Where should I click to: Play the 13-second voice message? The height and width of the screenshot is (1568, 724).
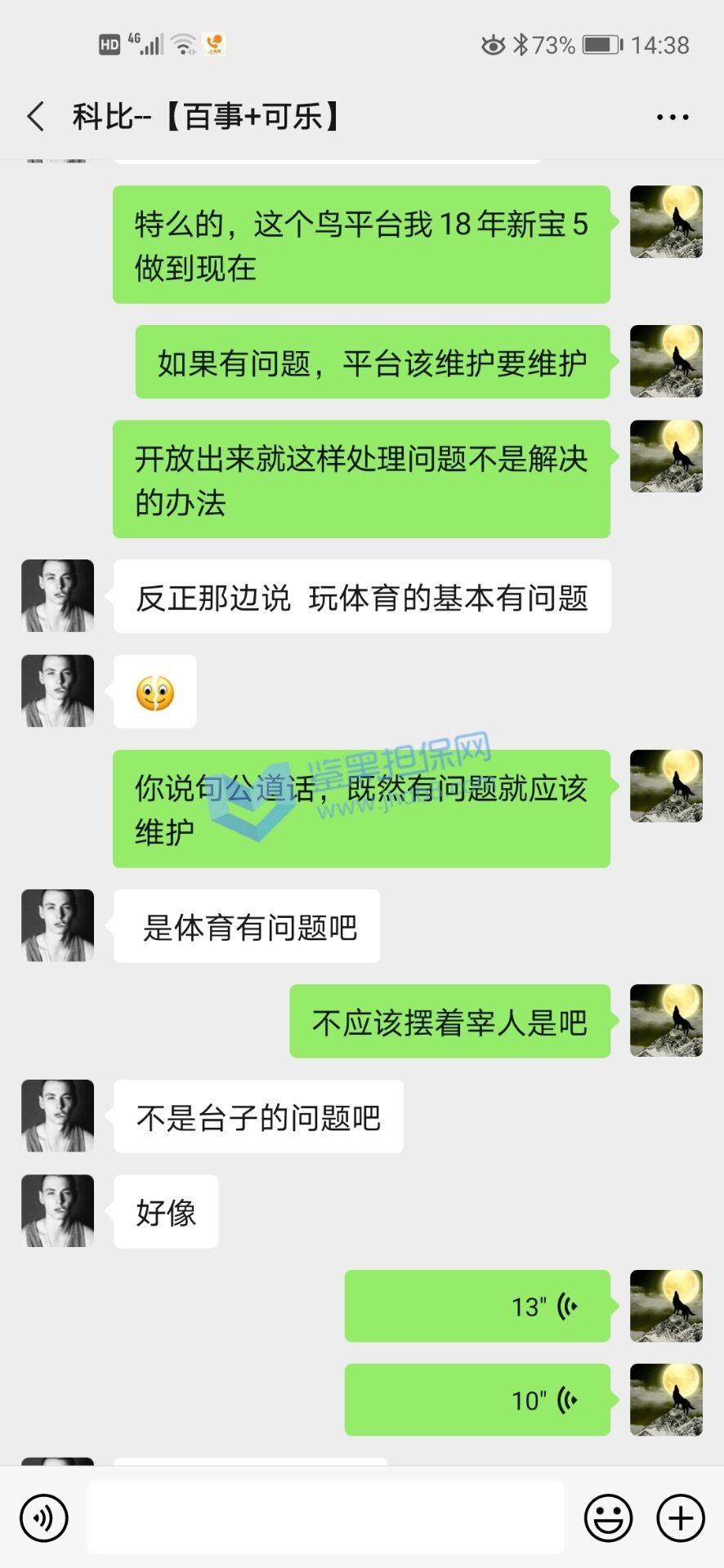pyautogui.click(x=477, y=1306)
